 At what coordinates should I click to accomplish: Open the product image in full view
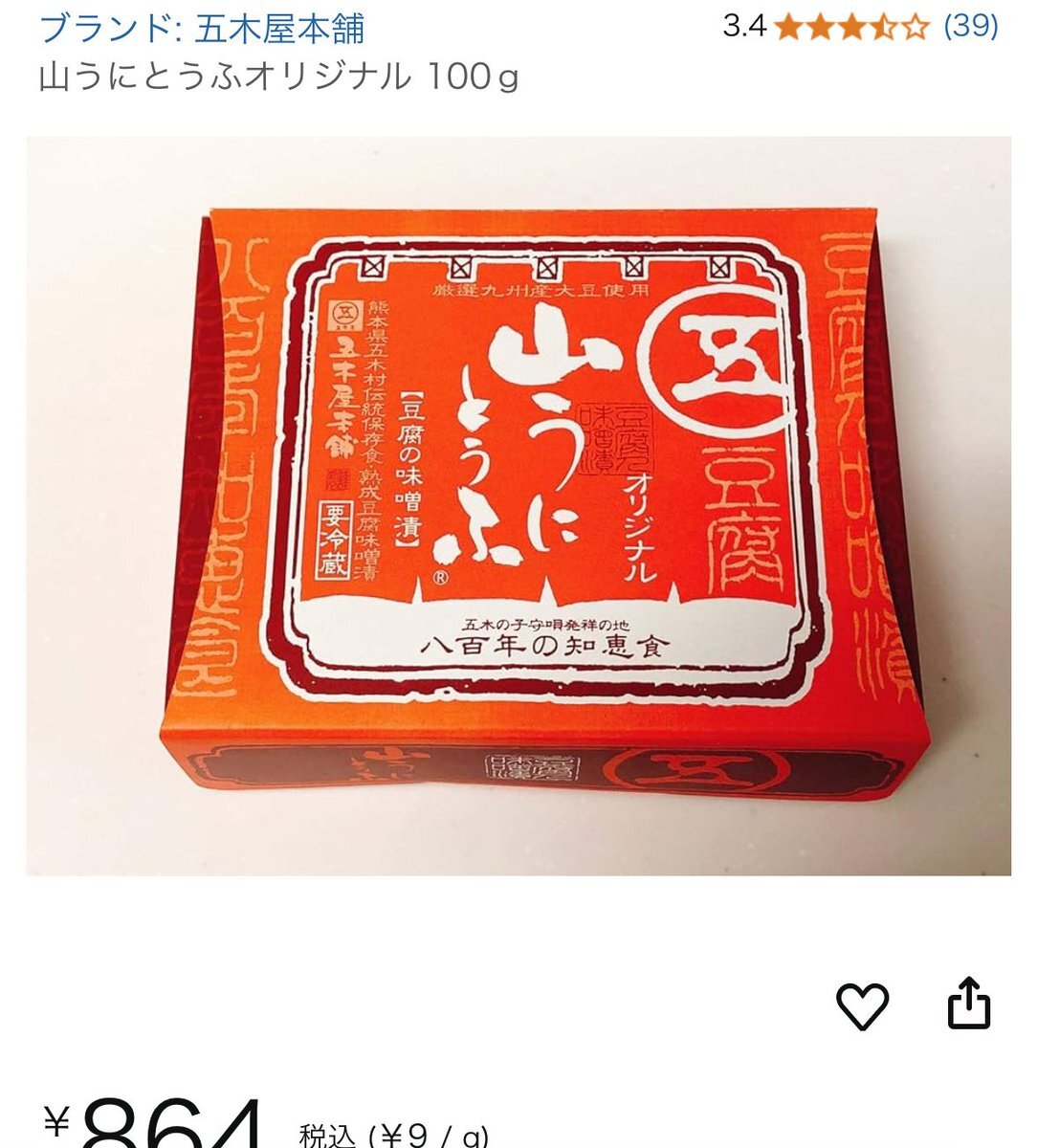click(x=518, y=505)
